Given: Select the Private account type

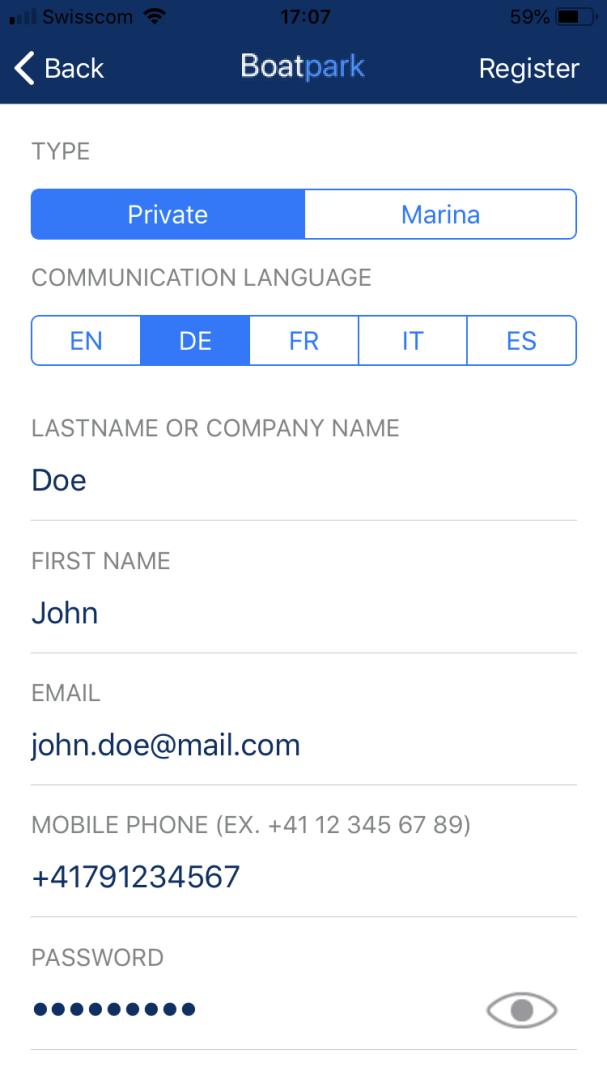Looking at the screenshot, I should [x=167, y=214].
